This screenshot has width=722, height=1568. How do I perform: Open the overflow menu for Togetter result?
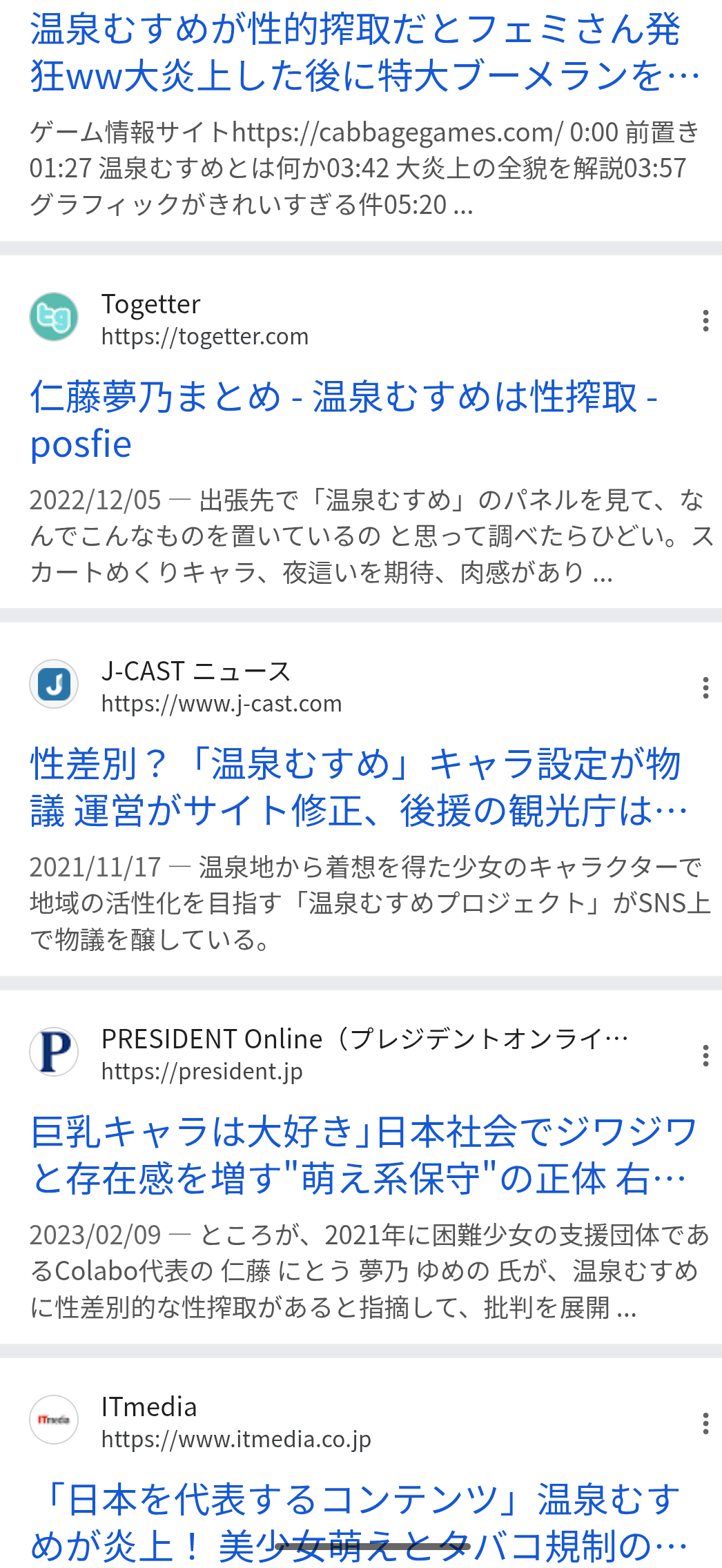705,321
